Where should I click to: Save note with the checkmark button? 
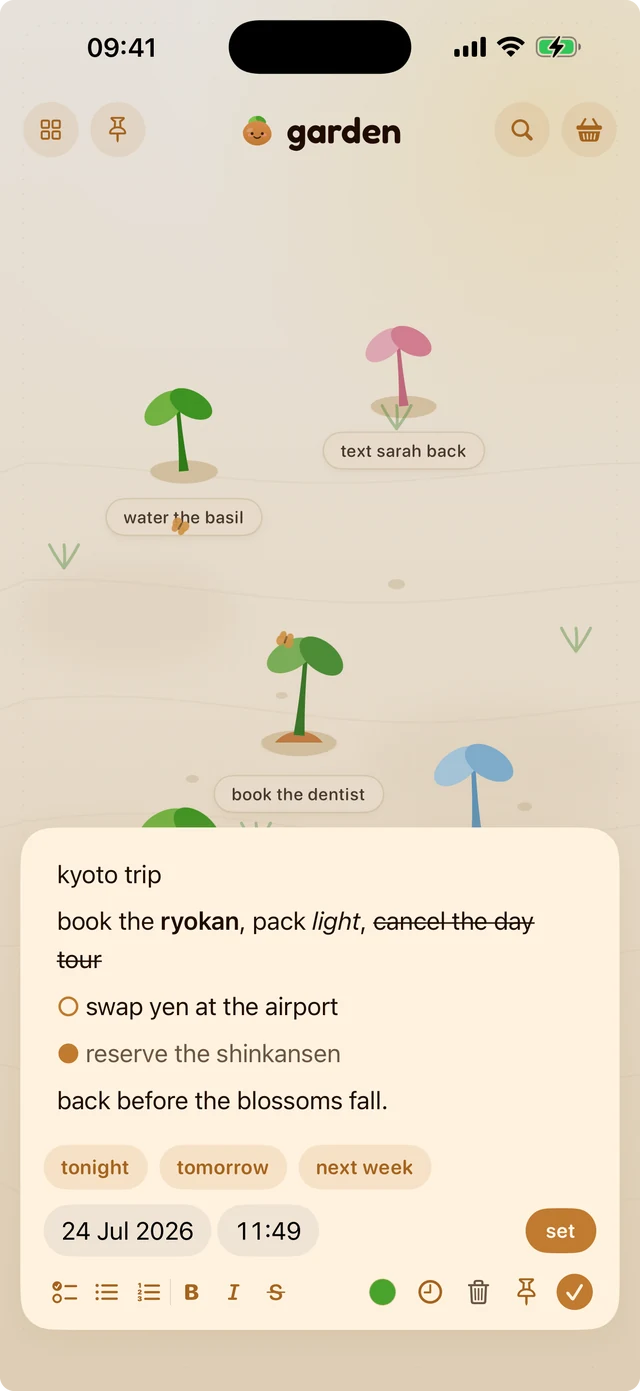pyautogui.click(x=574, y=1292)
